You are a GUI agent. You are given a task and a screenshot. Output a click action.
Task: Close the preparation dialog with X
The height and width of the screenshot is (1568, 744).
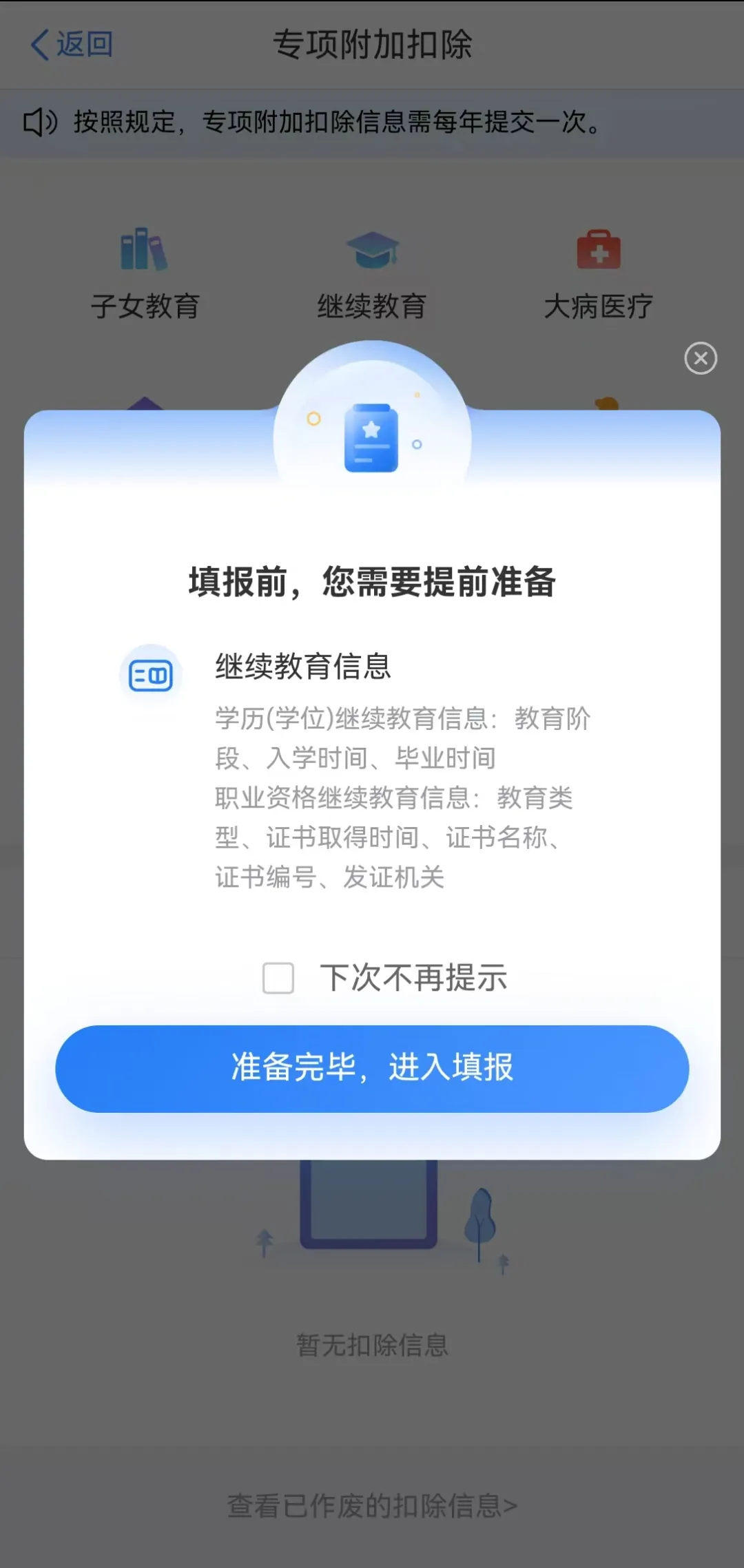coord(701,358)
